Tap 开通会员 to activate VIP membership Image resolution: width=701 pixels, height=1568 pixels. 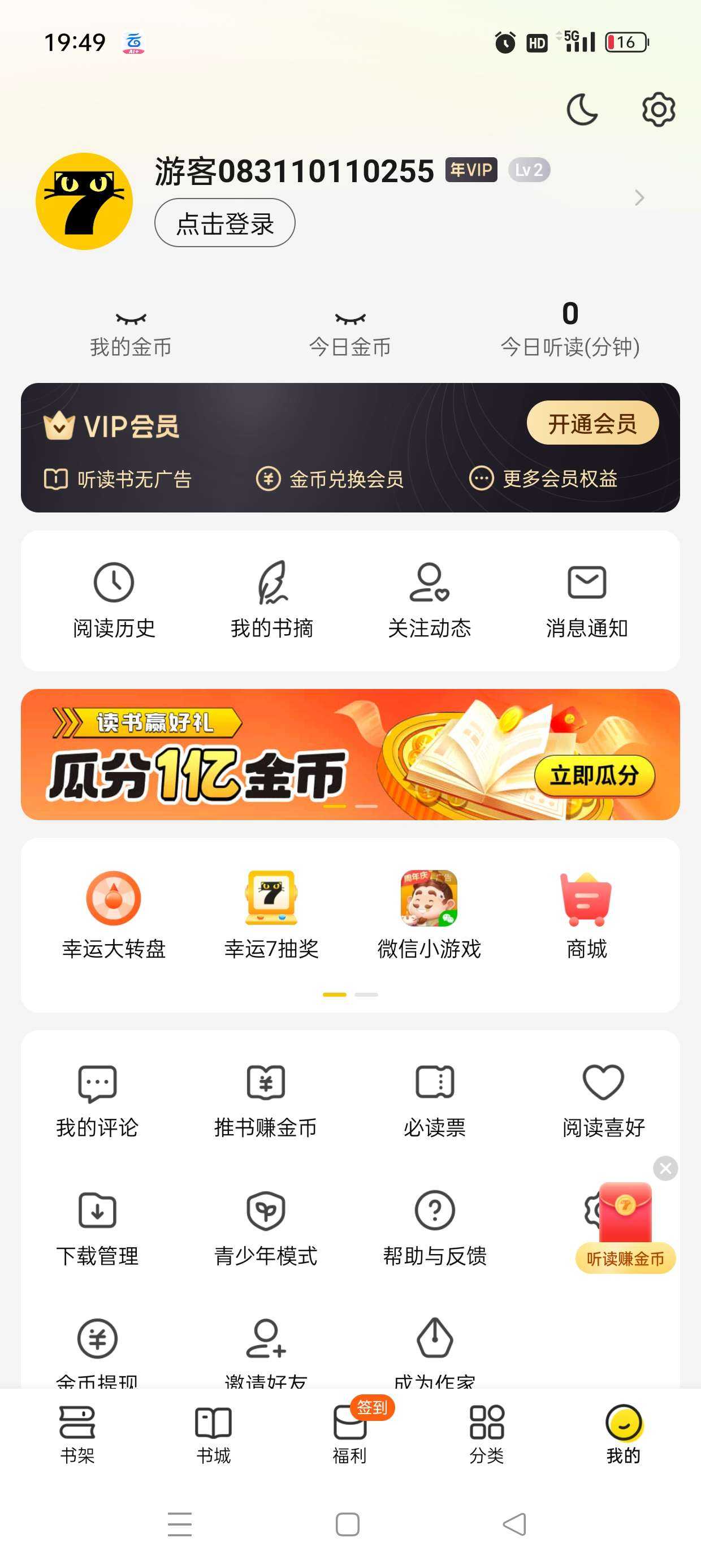(592, 423)
